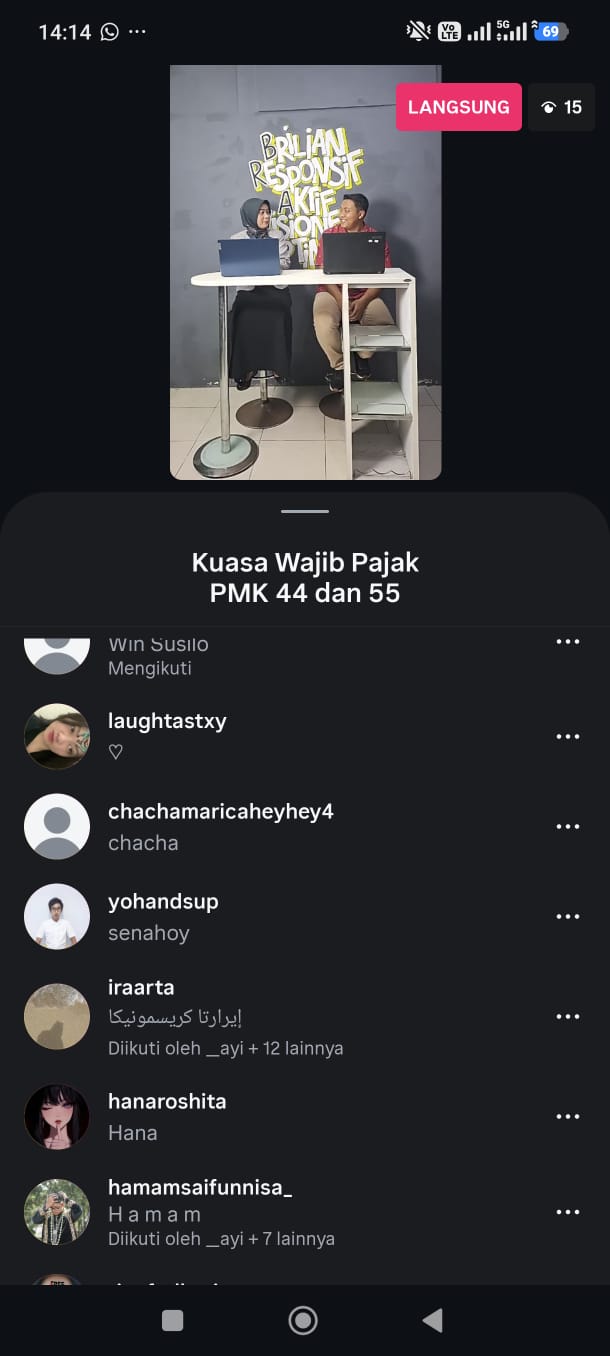This screenshot has width=610, height=1356.
Task: View chachamaricaheyhey4's profile
Action: pyautogui.click(x=57, y=827)
